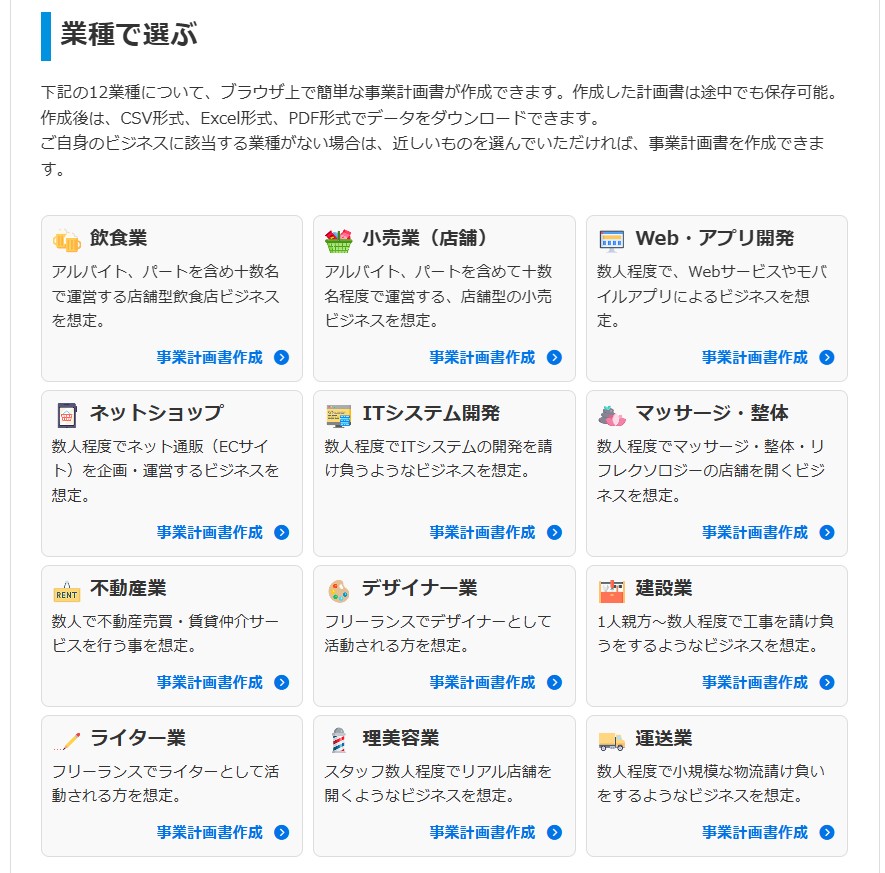
Task: Create a business plan for 飲食業
Action: tap(222, 357)
